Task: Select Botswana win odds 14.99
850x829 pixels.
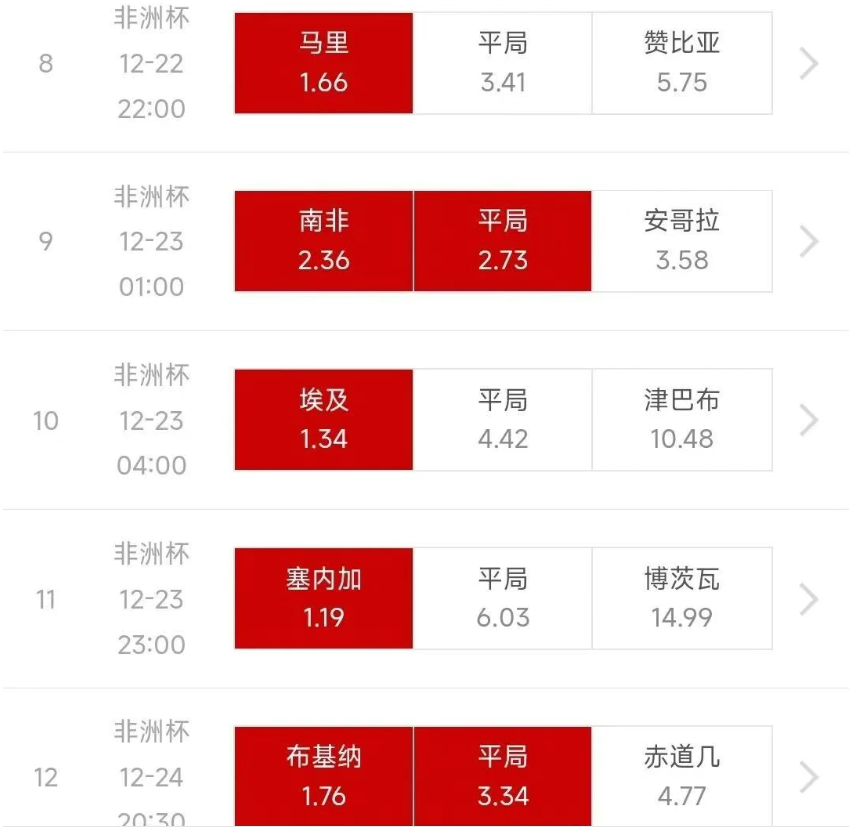Action: click(681, 598)
